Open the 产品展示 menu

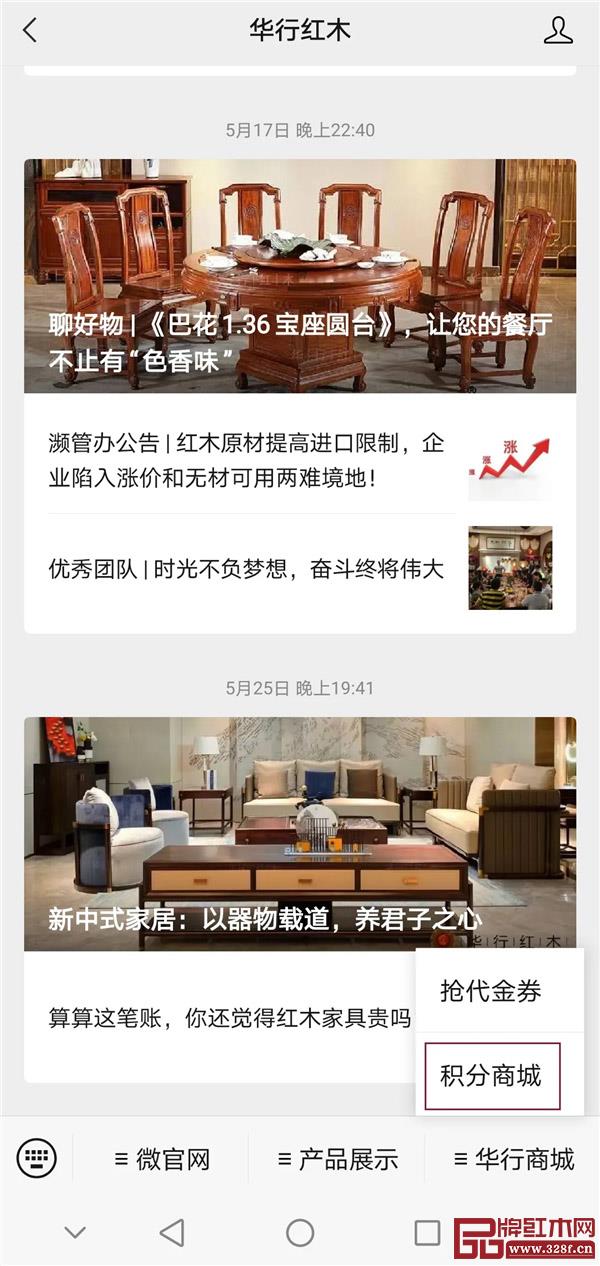[x=337, y=1160]
